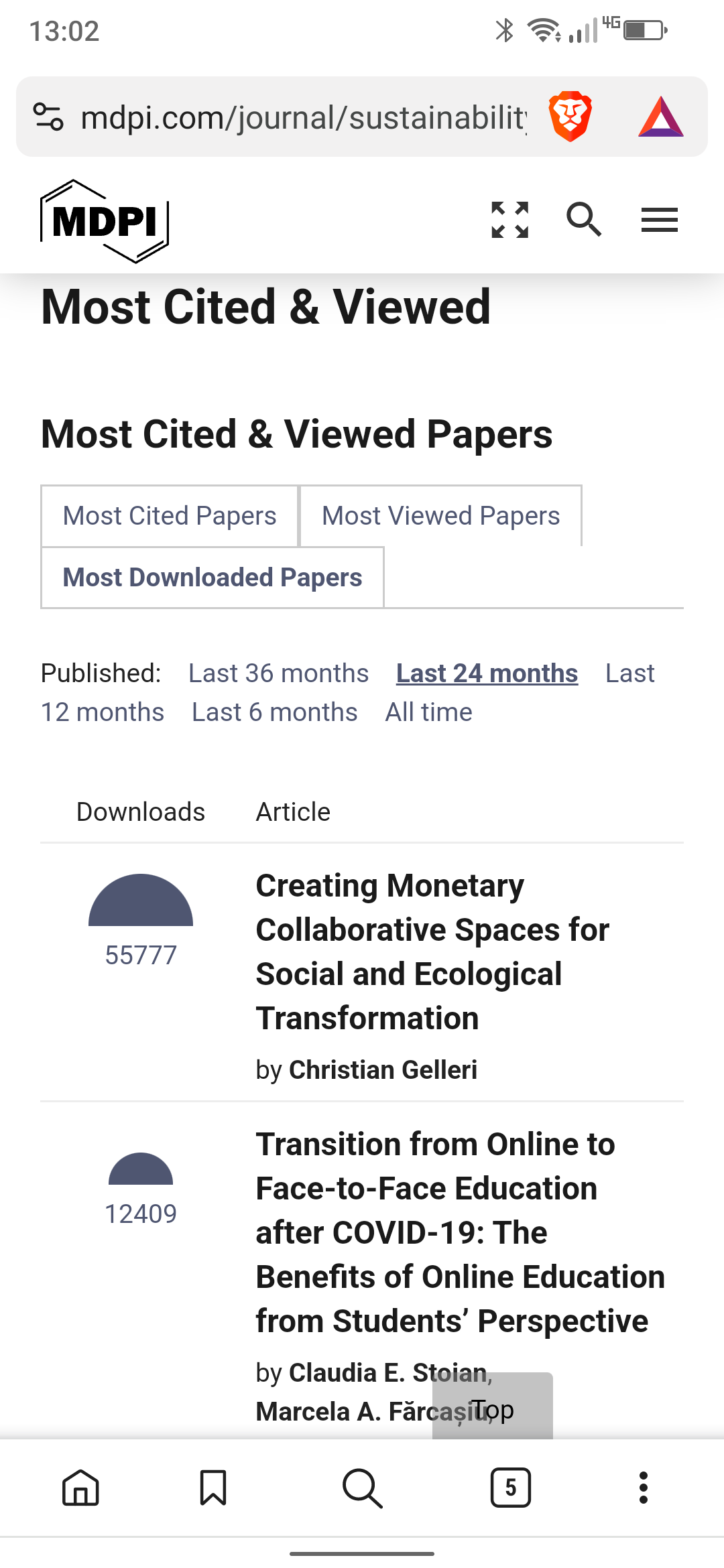The width and height of the screenshot is (724, 1568).
Task: Switch to Most Cited Papers tab
Action: [x=170, y=516]
